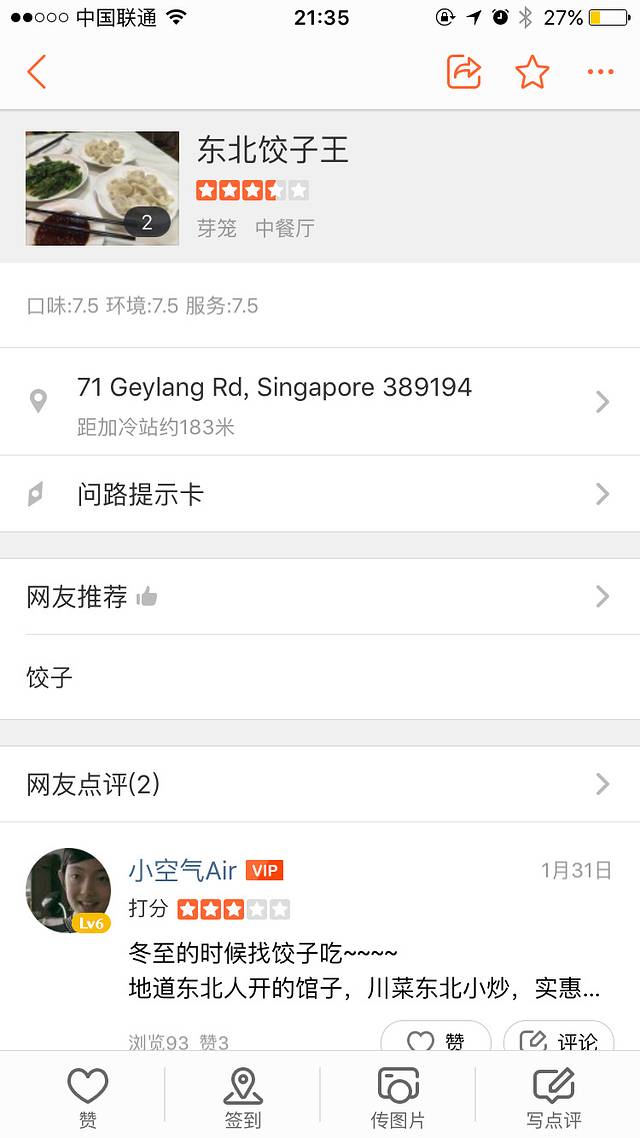This screenshot has width=640, height=1138.
Task: Upload a photo via 传图片
Action: (x=398, y=1096)
